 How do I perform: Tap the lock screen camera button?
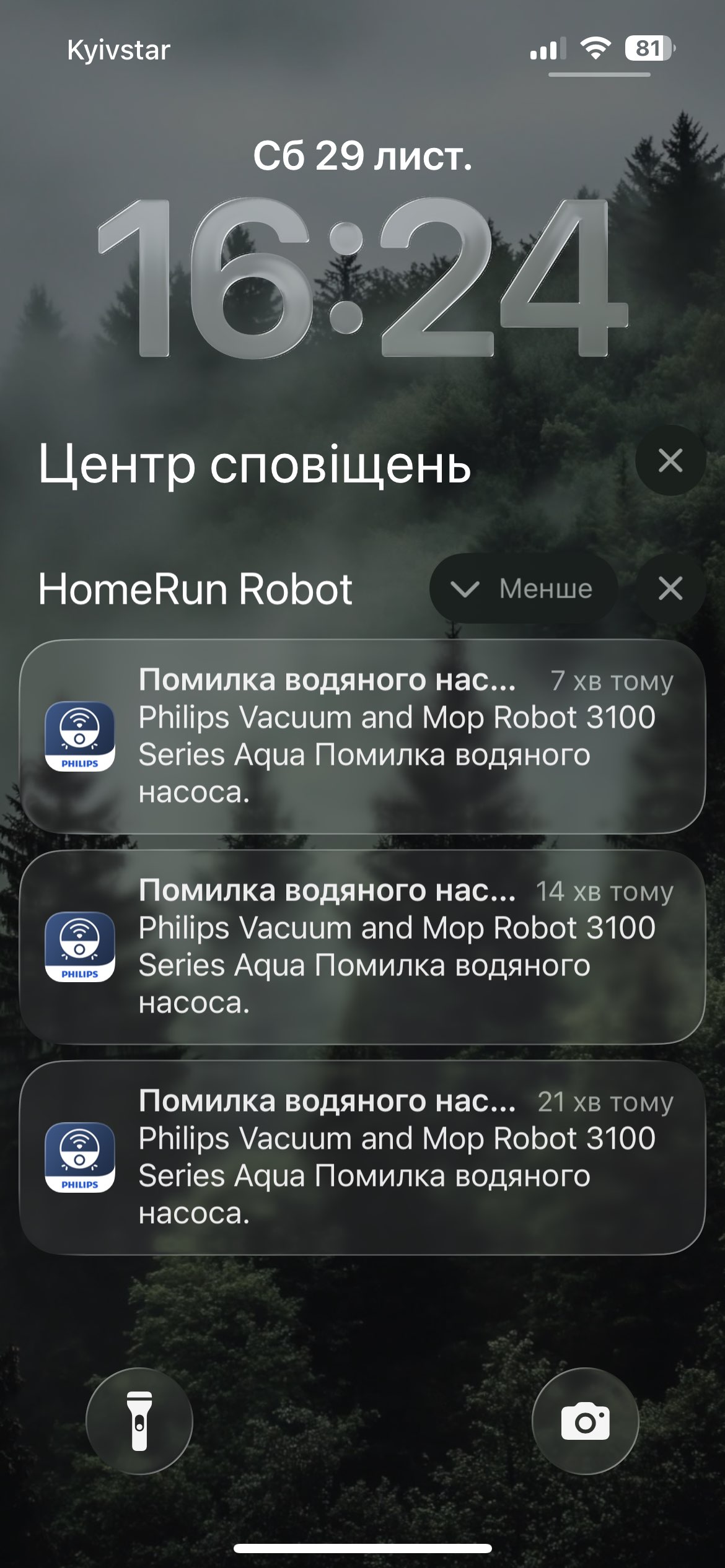point(585,1421)
